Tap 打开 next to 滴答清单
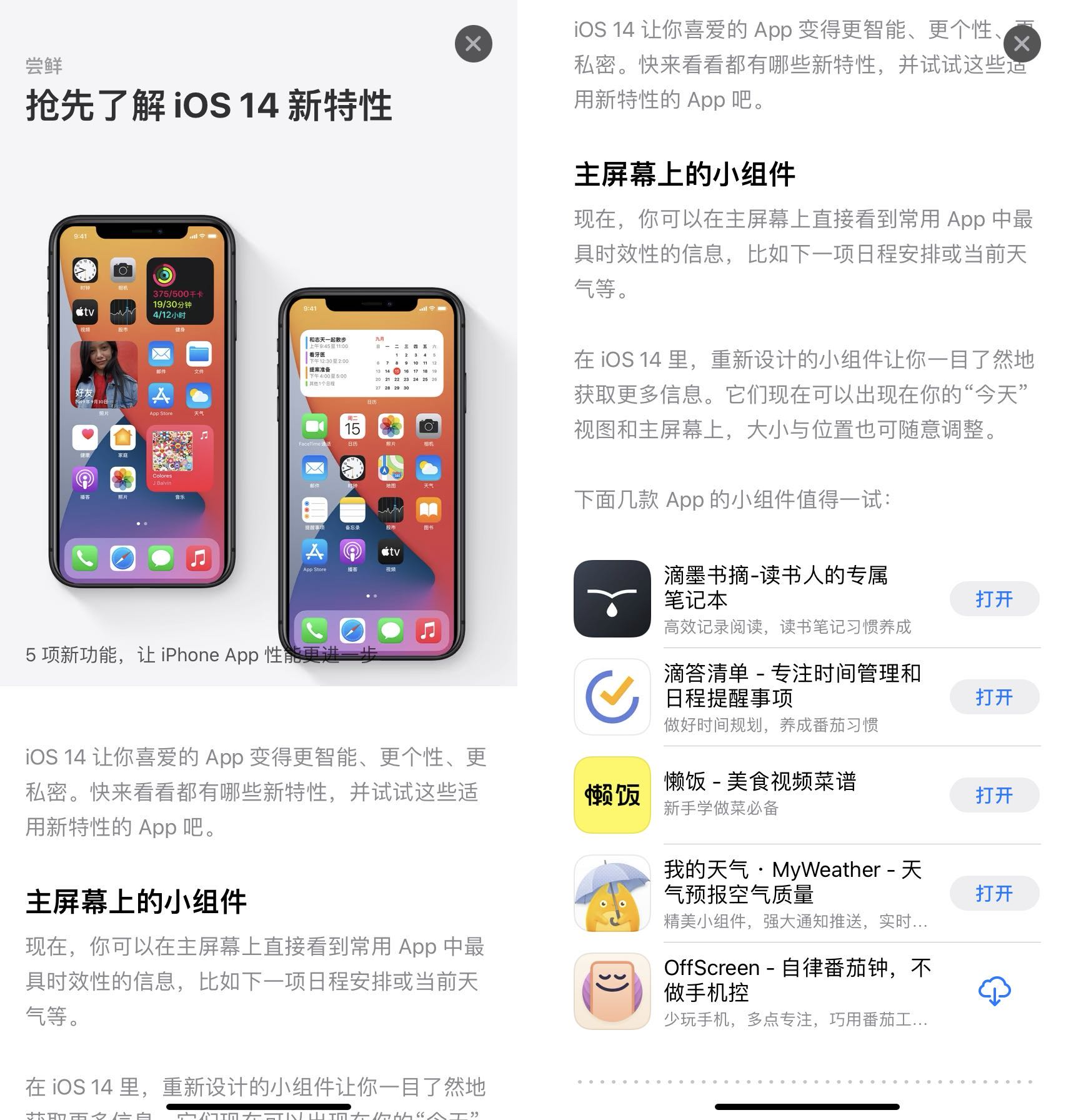Viewport: 1066px width, 1120px height. click(994, 697)
